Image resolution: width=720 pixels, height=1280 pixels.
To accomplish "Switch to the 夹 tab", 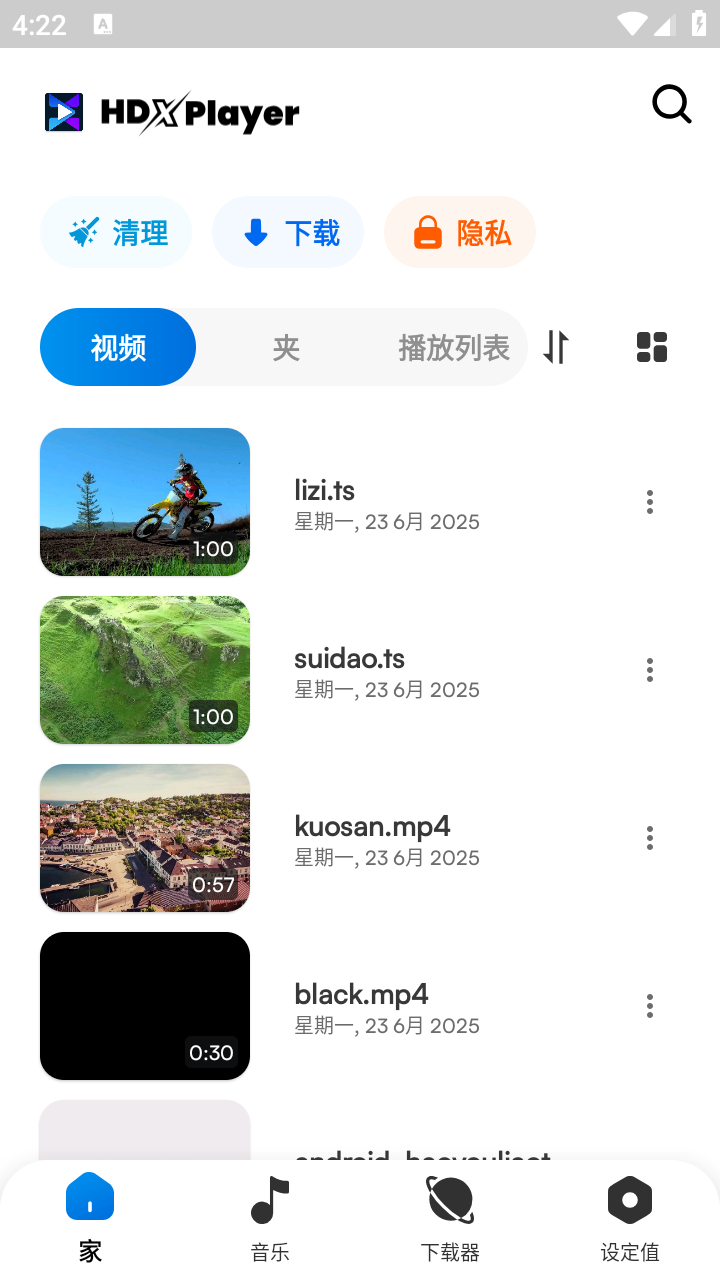I will tap(284, 347).
